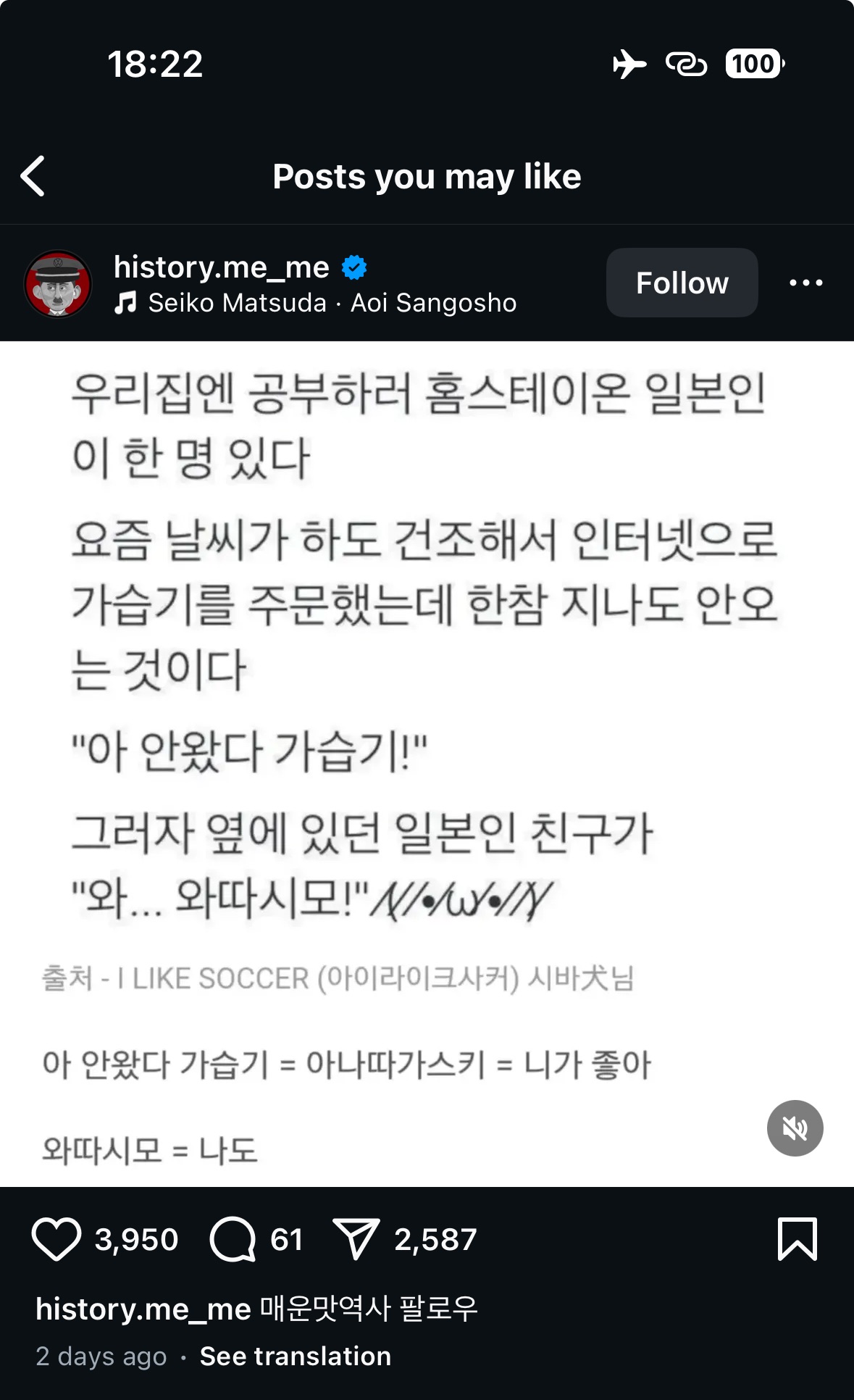Save the post with the bookmark icon
The image size is (854, 1400).
tap(797, 1239)
